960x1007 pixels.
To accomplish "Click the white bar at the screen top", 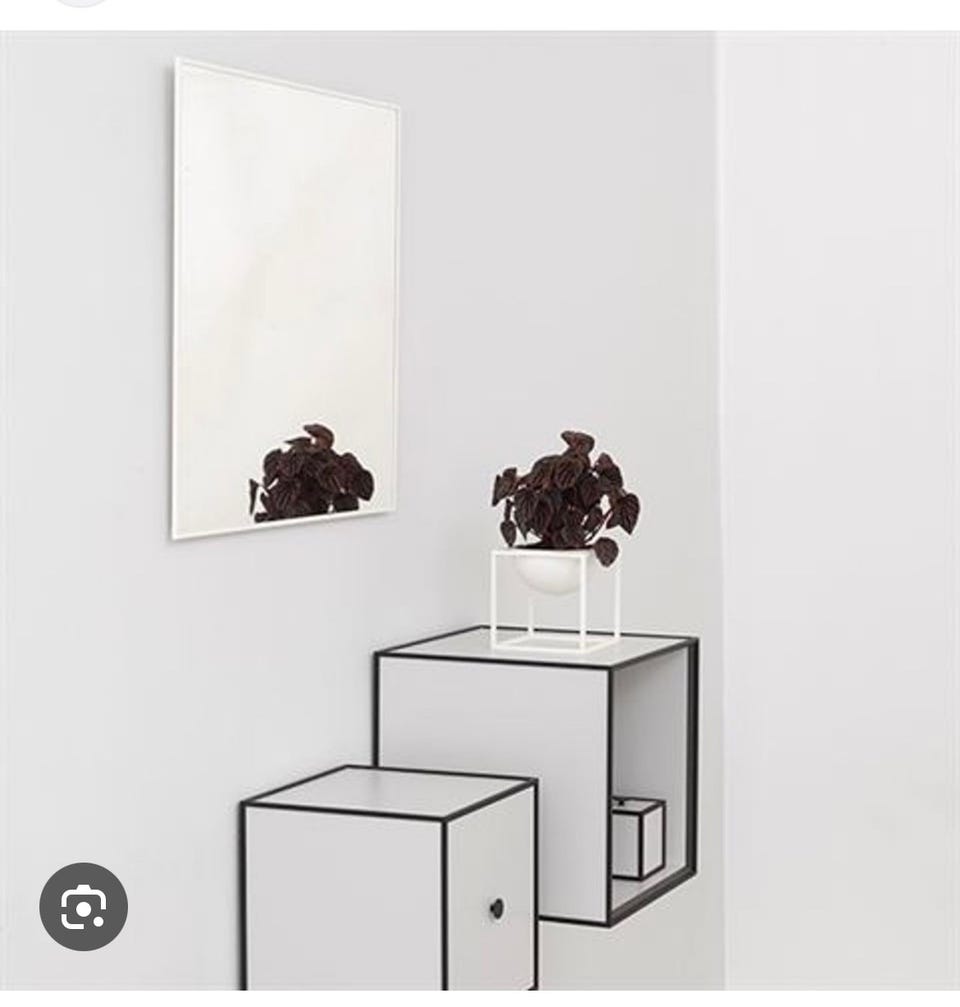I will [x=480, y=15].
